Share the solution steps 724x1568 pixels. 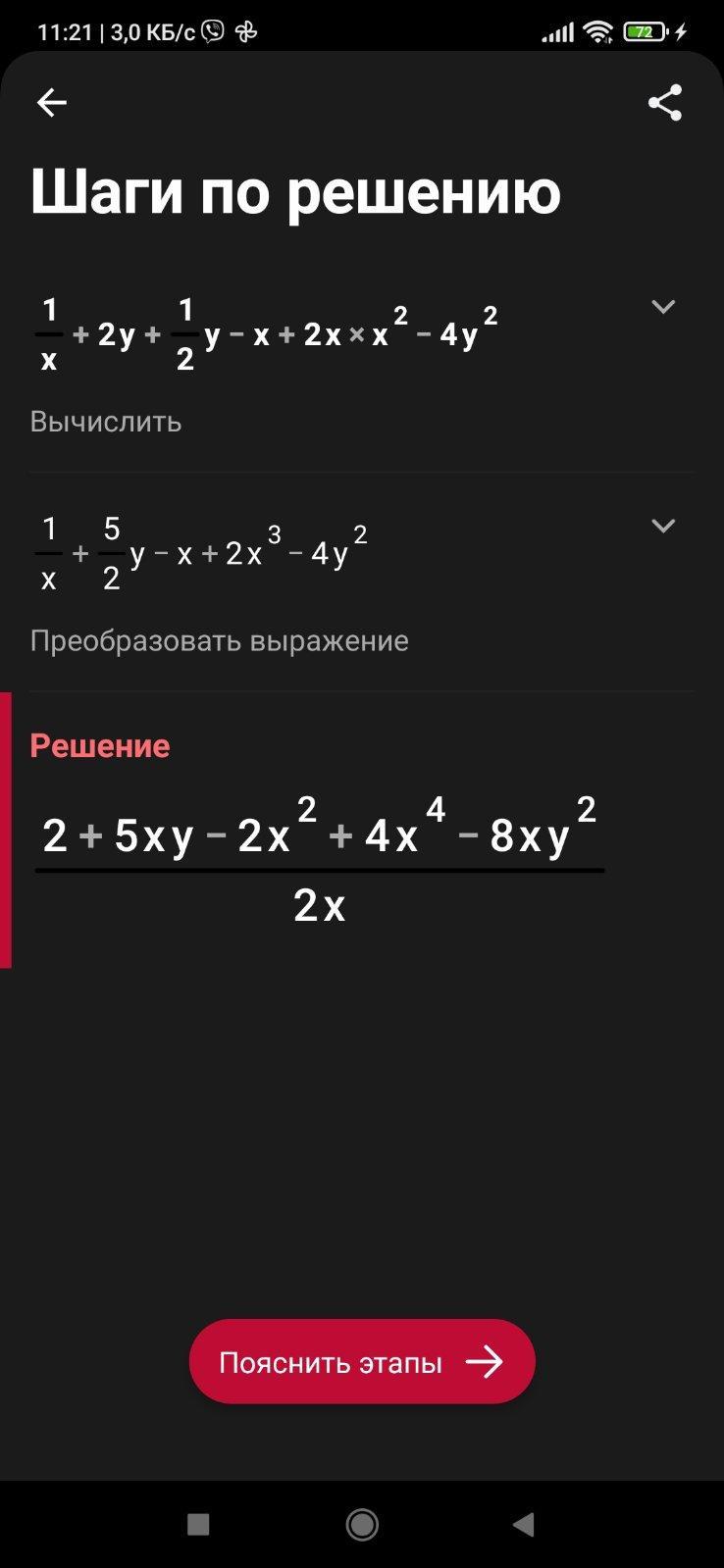664,102
